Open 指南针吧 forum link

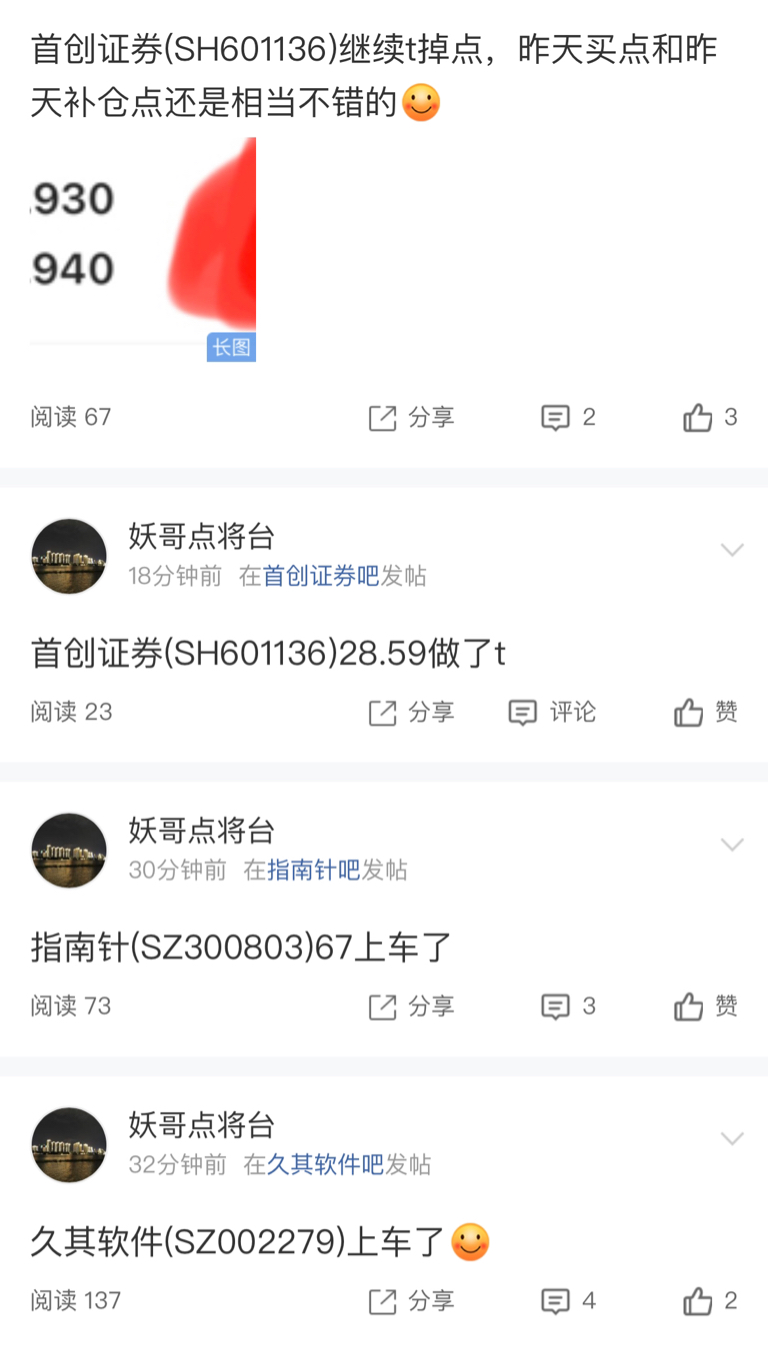click(x=313, y=870)
